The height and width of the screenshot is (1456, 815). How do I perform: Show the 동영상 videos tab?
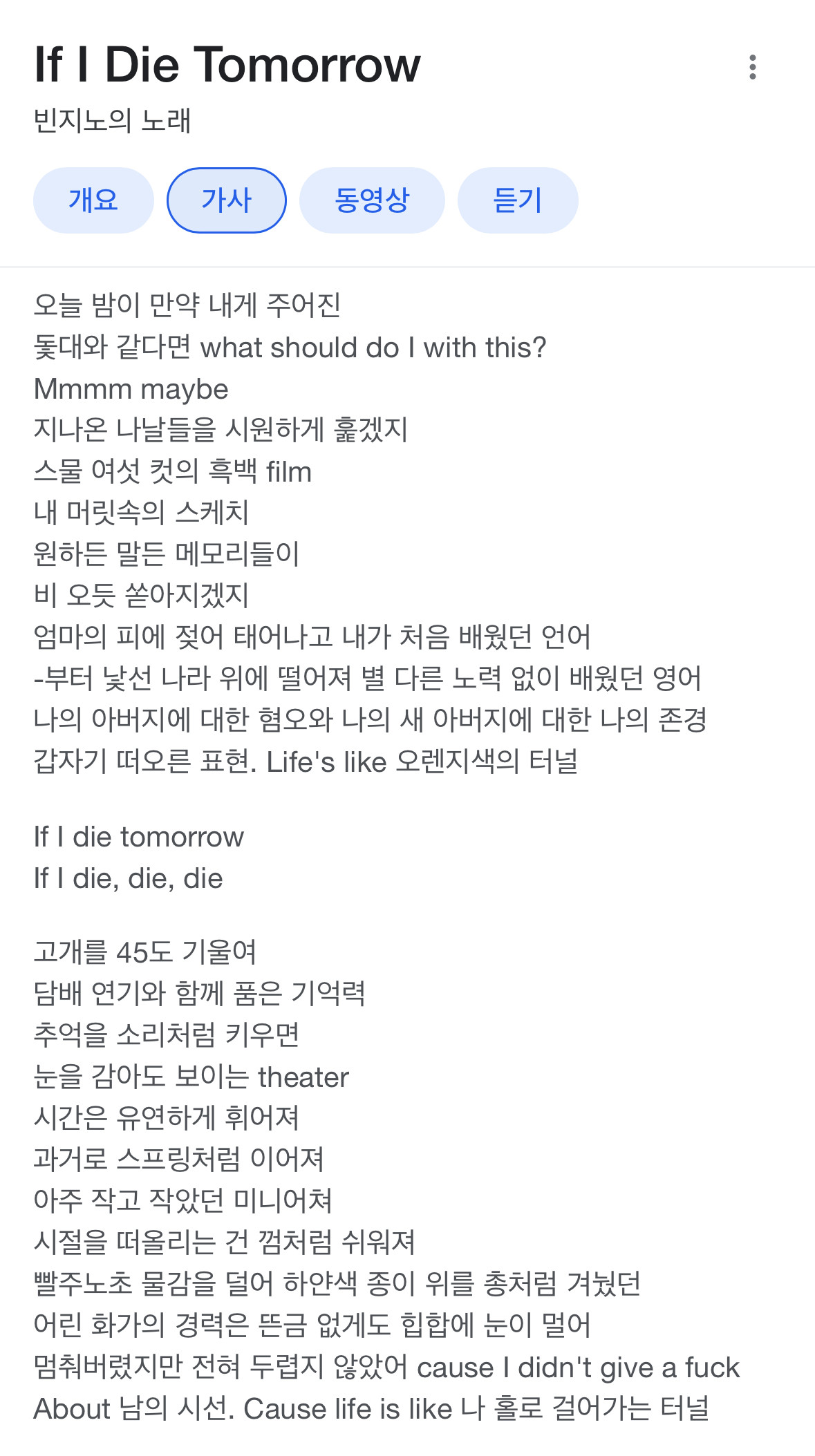pyautogui.click(x=372, y=200)
